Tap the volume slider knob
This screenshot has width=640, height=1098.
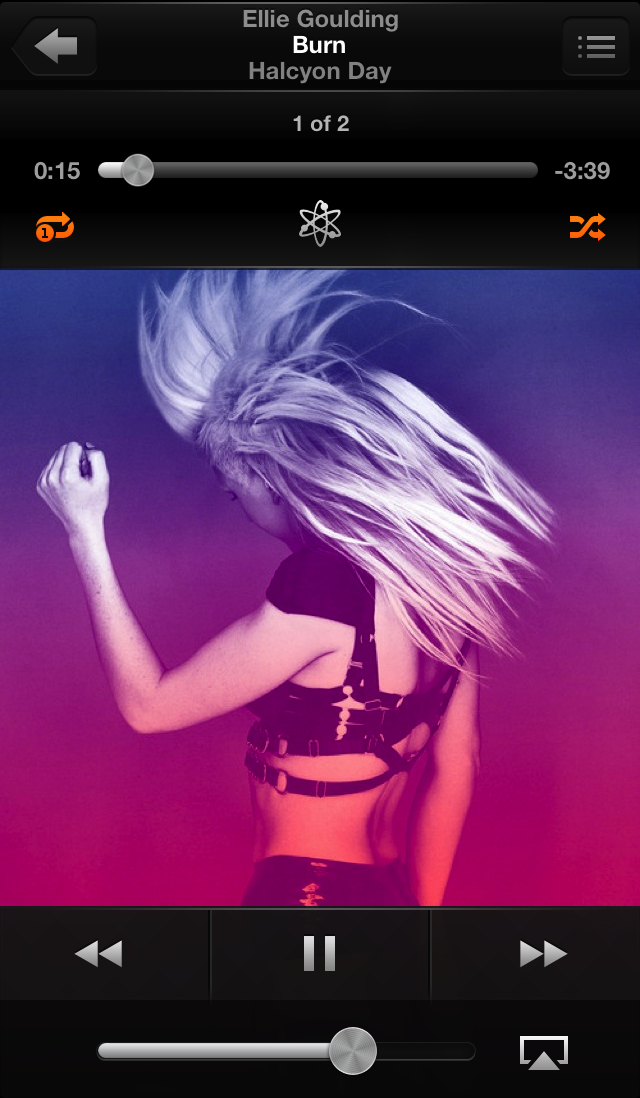[353, 1050]
